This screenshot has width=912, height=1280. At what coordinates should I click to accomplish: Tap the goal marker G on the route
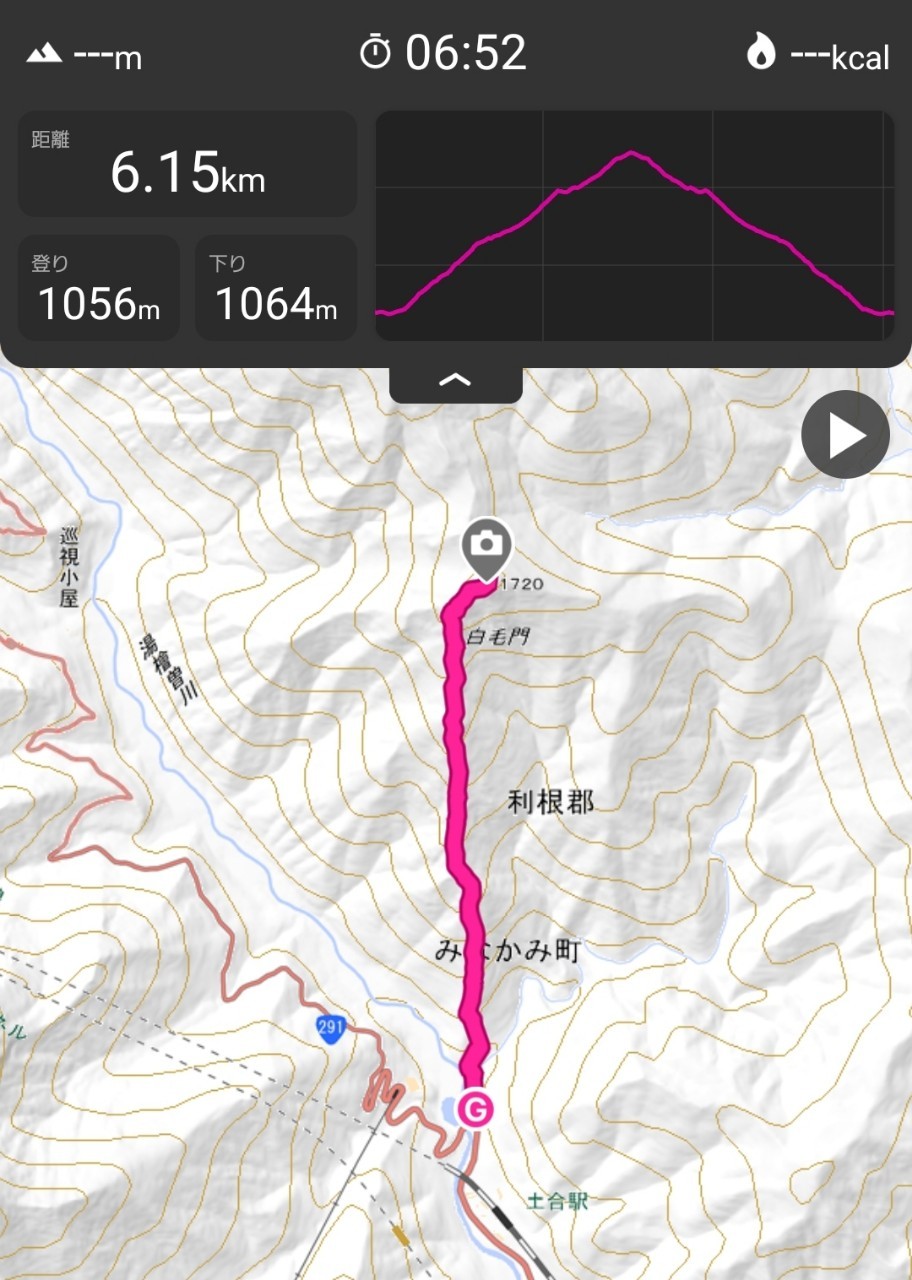pyautogui.click(x=475, y=1109)
